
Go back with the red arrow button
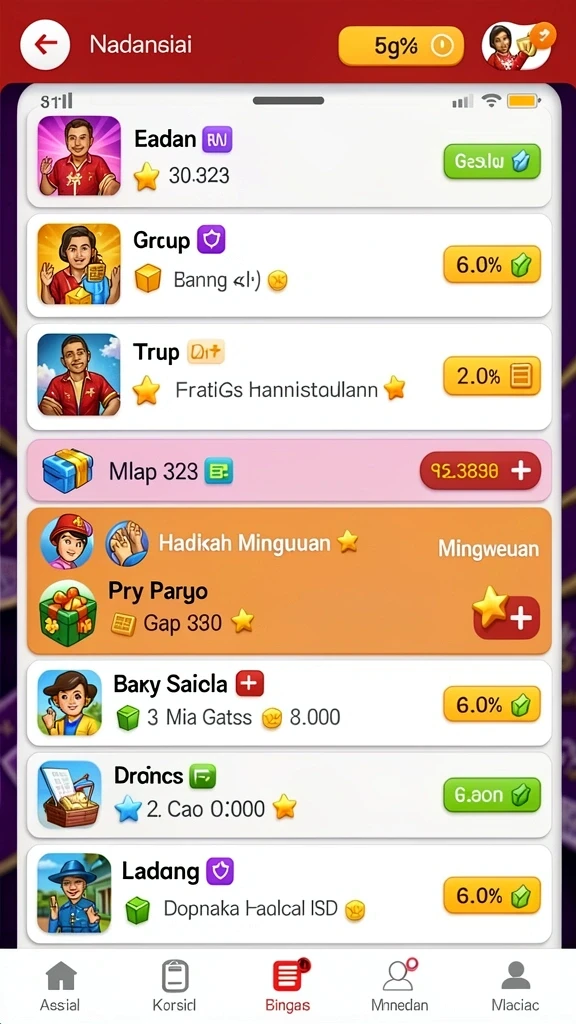[44, 44]
